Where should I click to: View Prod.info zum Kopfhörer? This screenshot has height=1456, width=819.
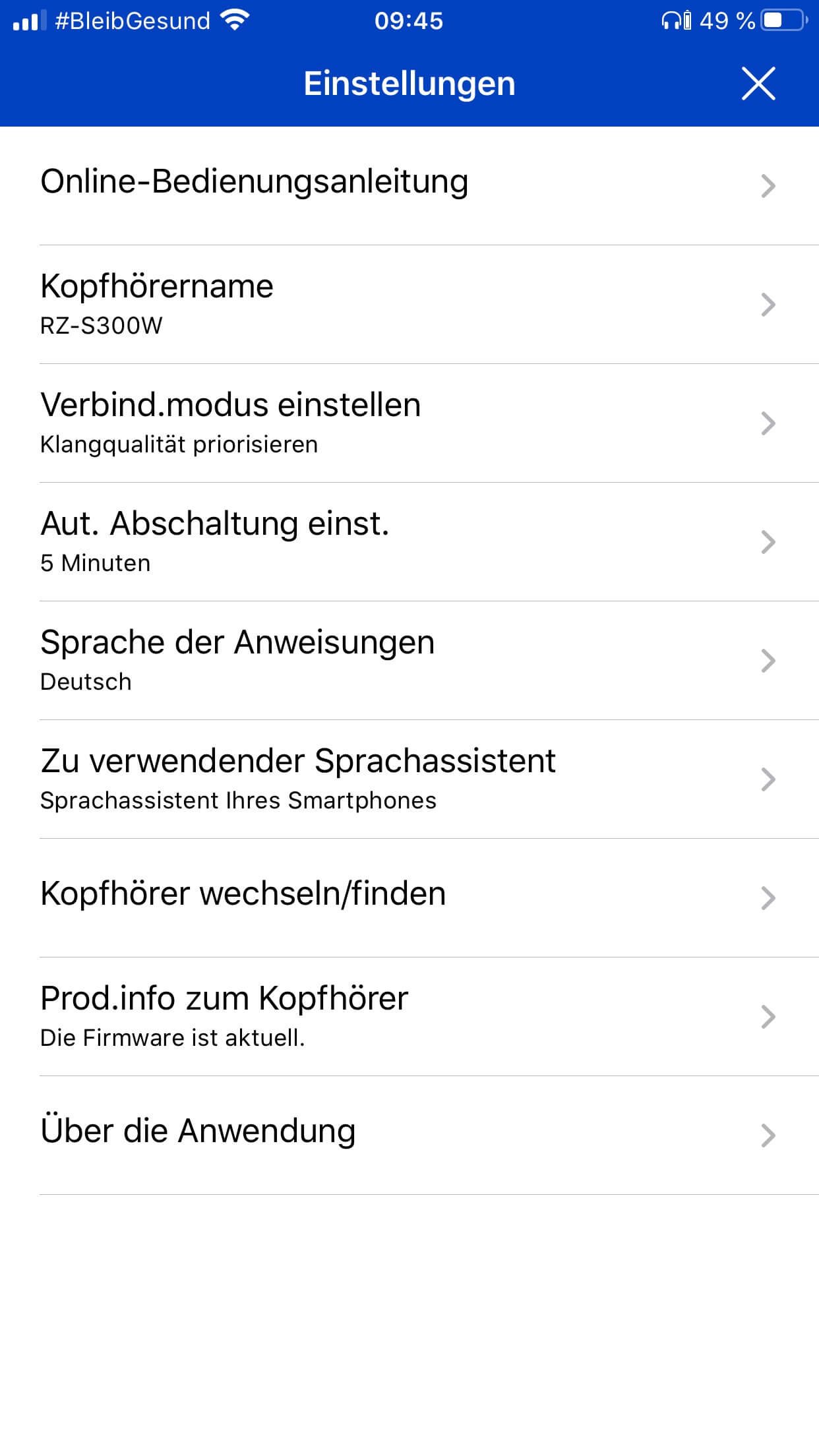point(409,1016)
